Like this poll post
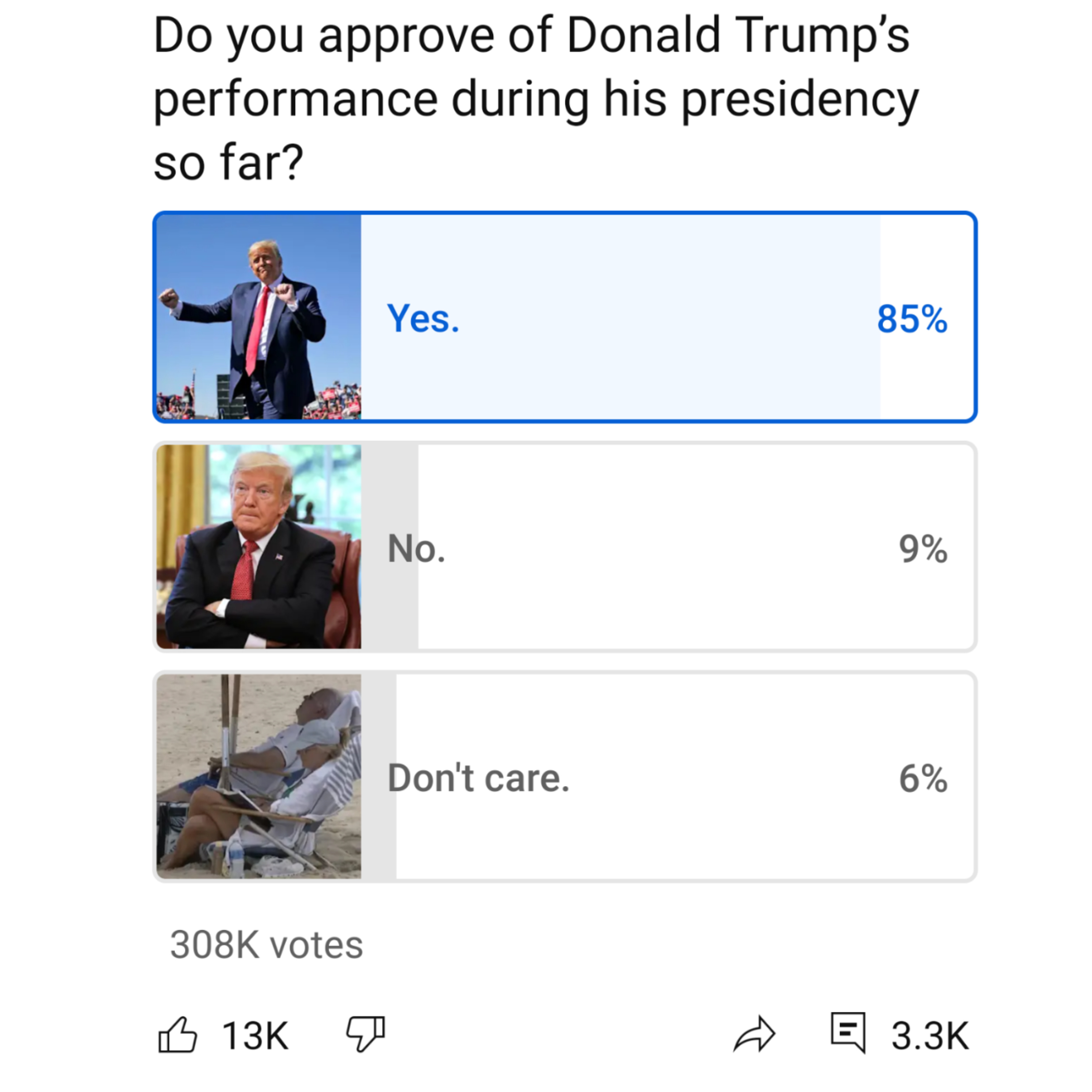 click(x=178, y=1034)
